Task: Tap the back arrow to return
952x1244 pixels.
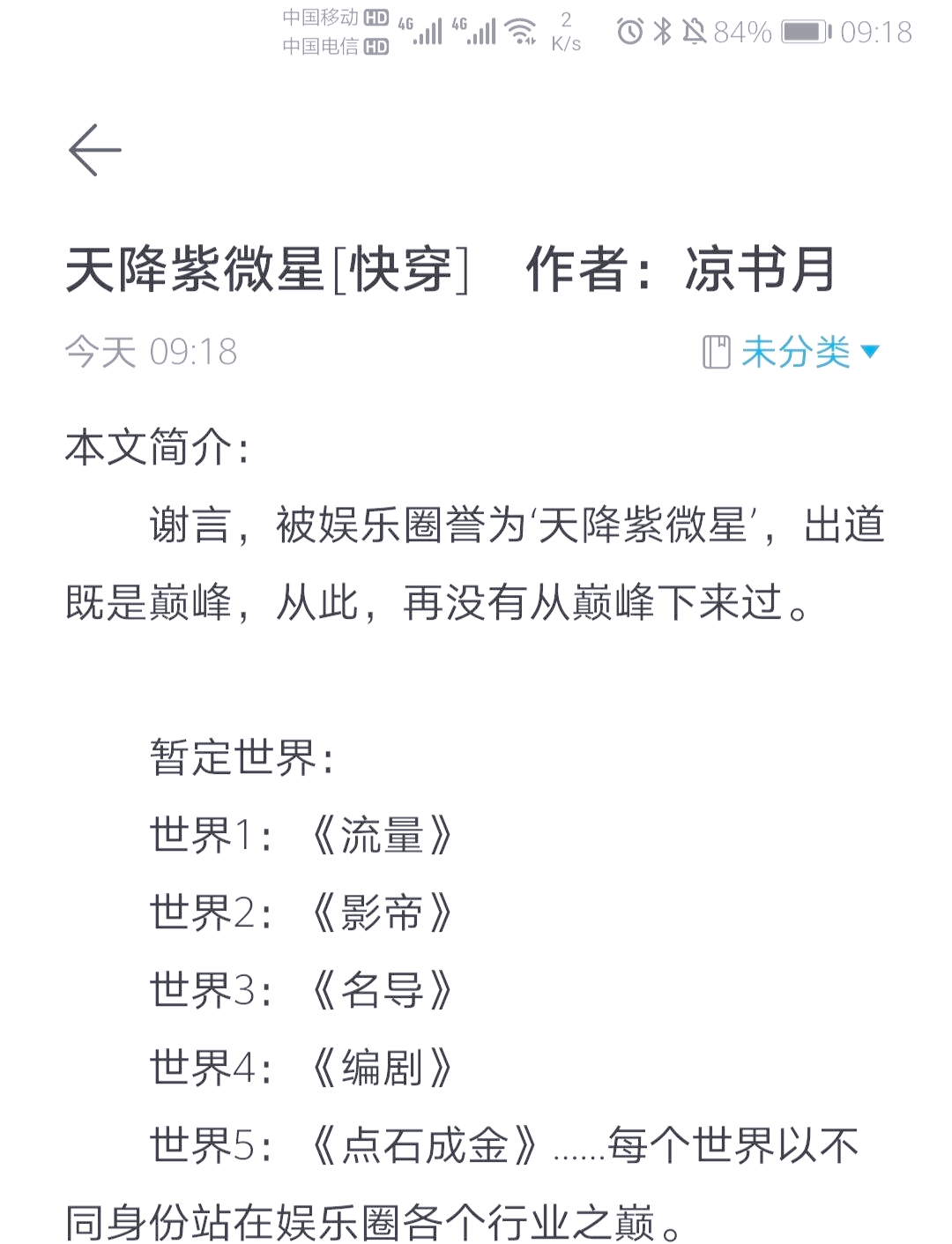Action: pyautogui.click(x=95, y=150)
